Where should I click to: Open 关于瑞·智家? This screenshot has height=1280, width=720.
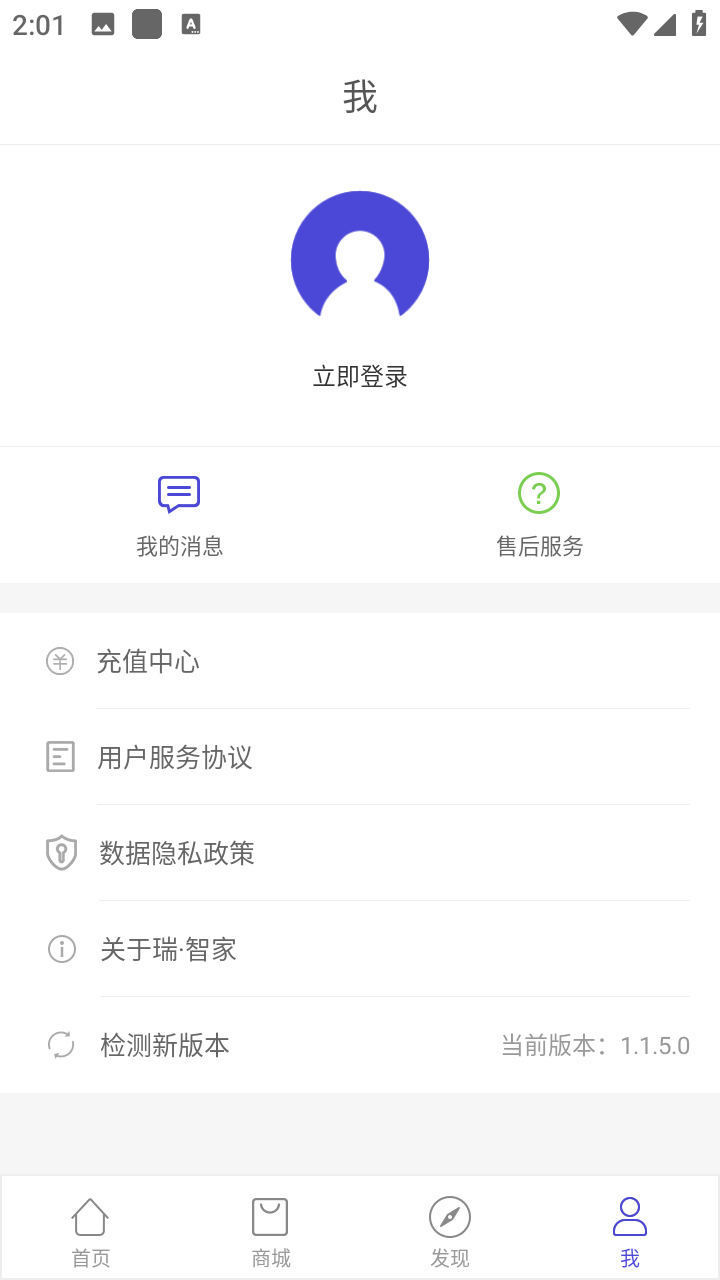[x=360, y=949]
